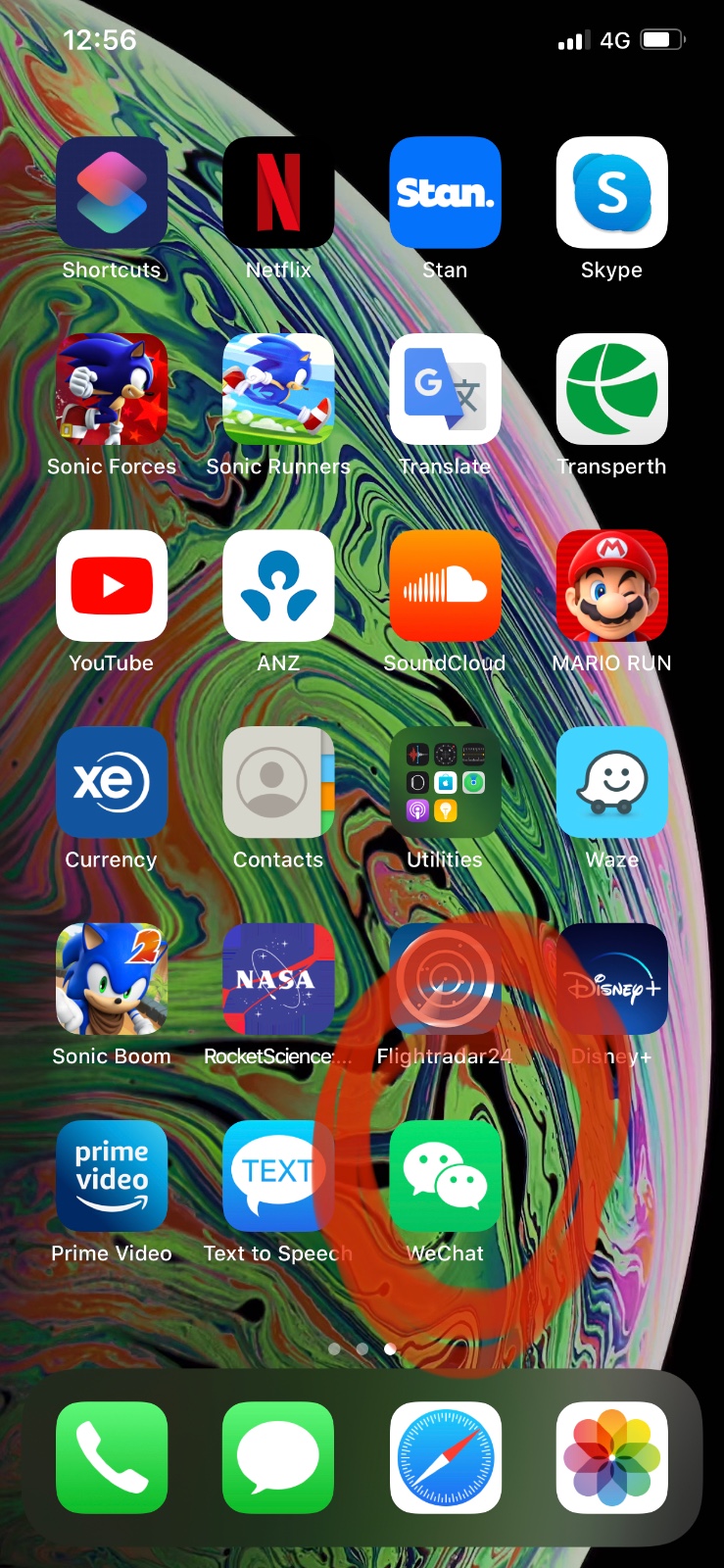Image resolution: width=724 pixels, height=1568 pixels.
Task: Open the ANZ banking app
Action: pyautogui.click(x=278, y=586)
